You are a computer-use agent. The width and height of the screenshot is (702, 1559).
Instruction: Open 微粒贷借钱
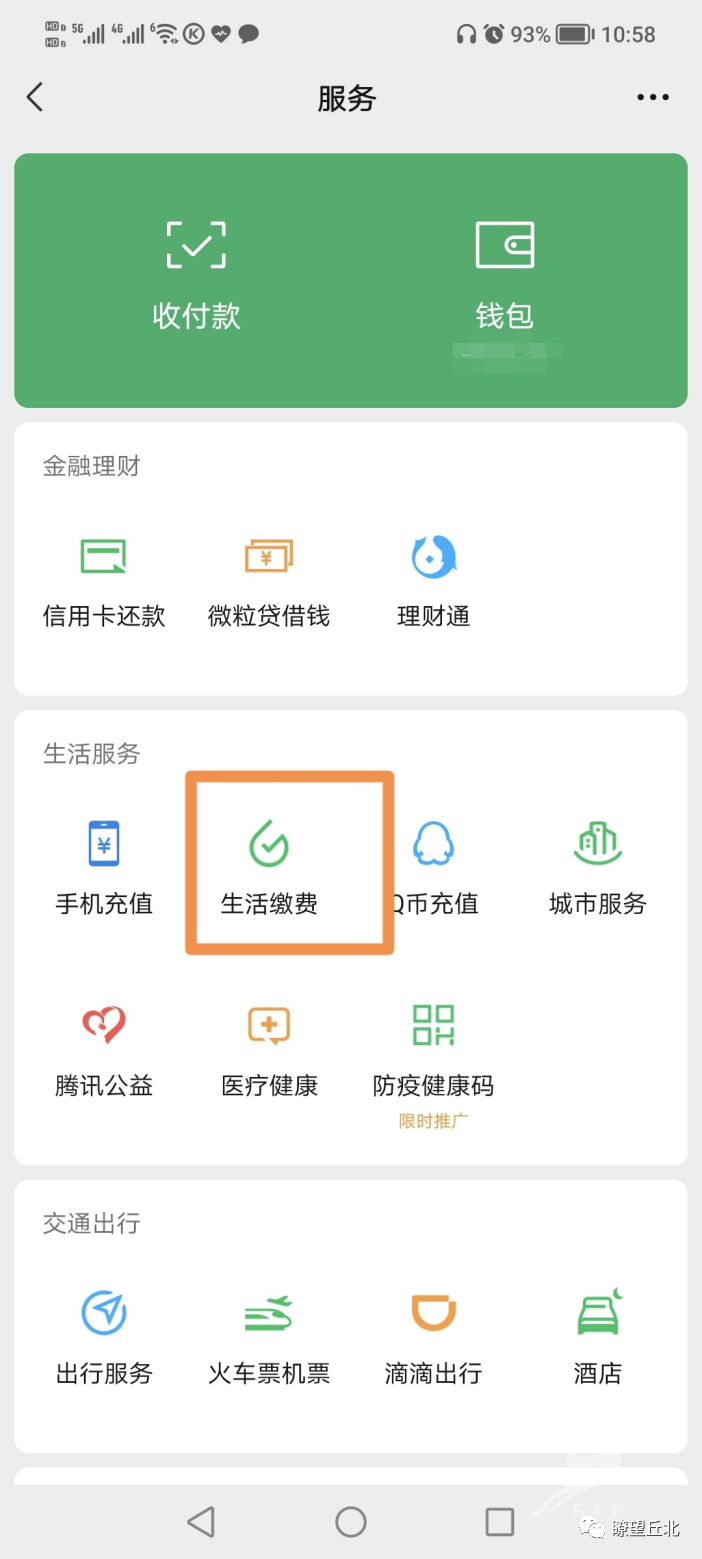(x=269, y=583)
